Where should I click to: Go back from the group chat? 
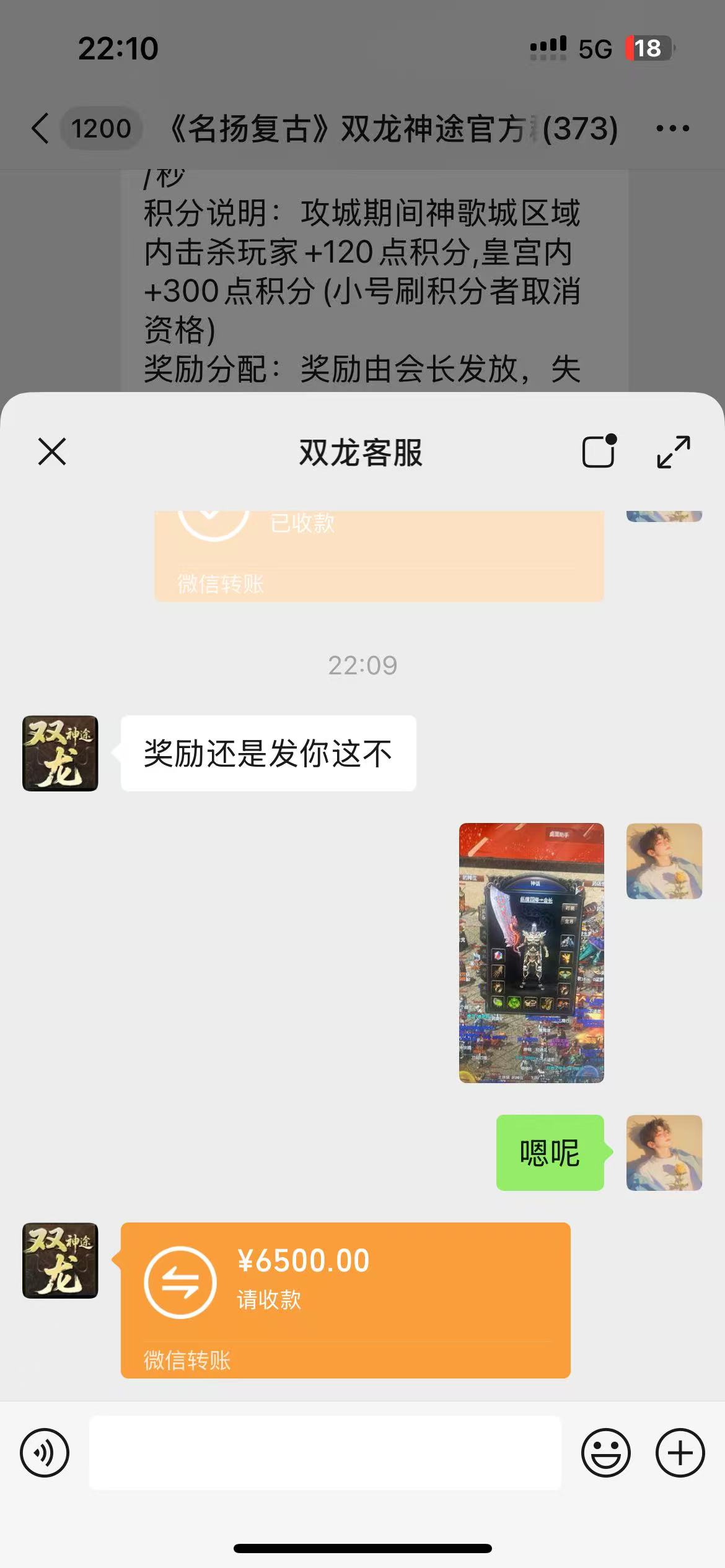pyautogui.click(x=41, y=129)
